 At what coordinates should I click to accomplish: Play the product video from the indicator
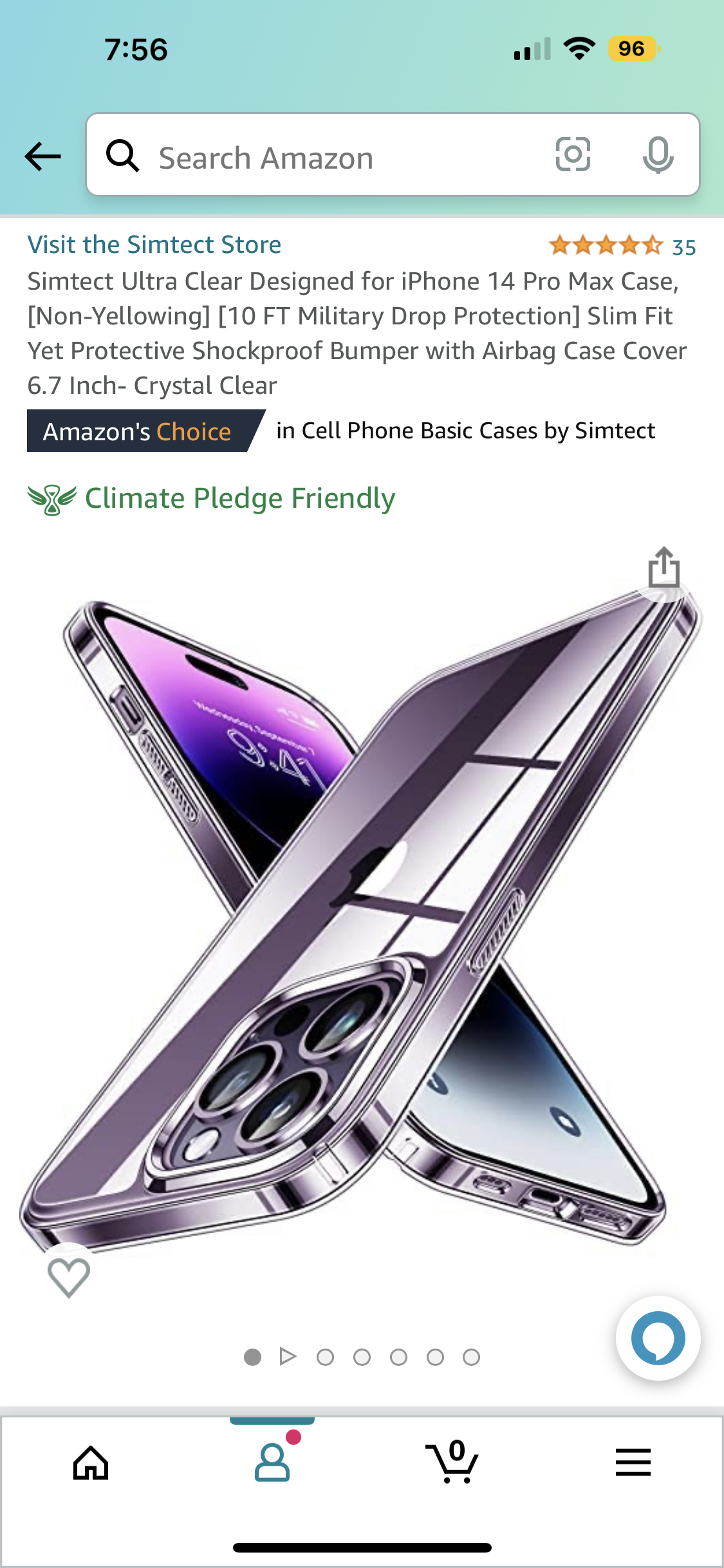tap(288, 1357)
